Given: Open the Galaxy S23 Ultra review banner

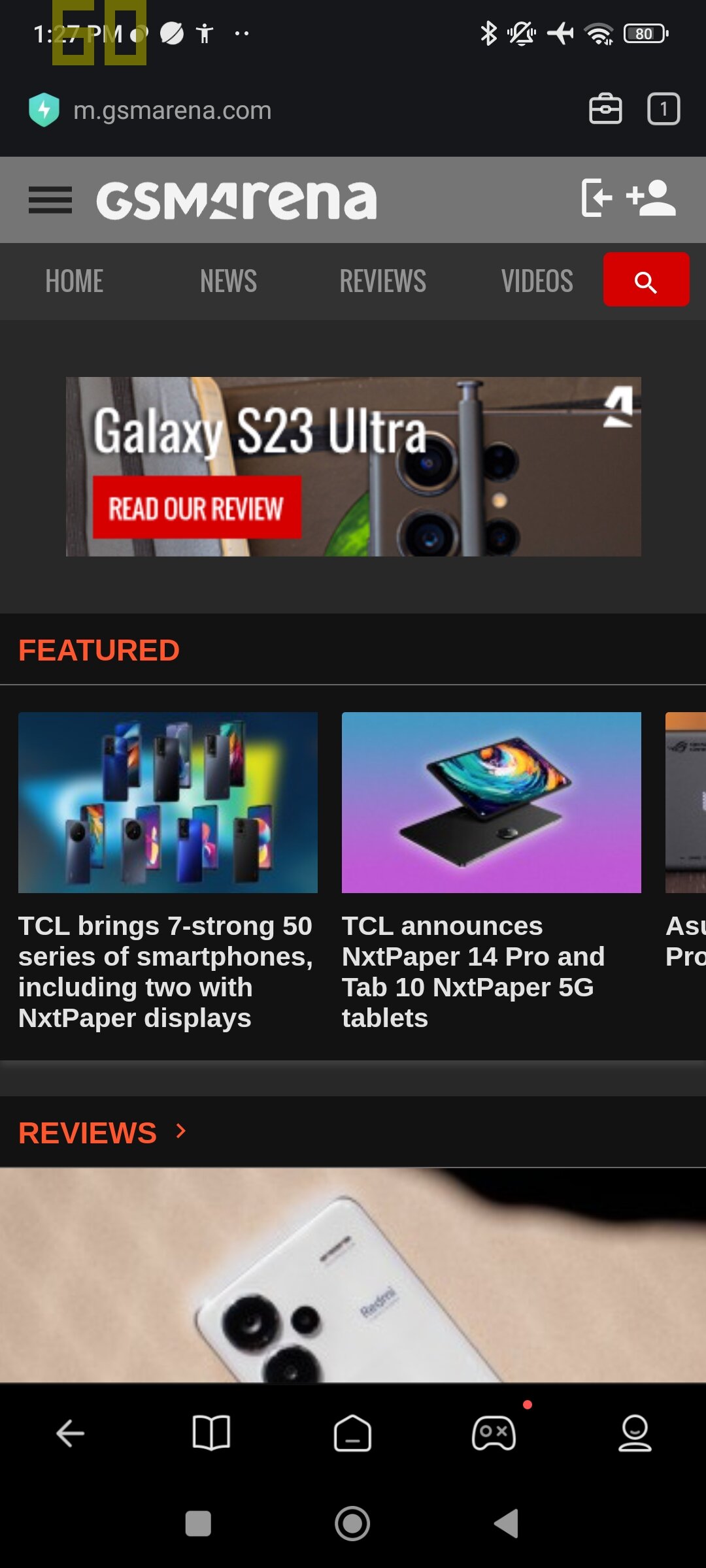Looking at the screenshot, I should [353, 466].
